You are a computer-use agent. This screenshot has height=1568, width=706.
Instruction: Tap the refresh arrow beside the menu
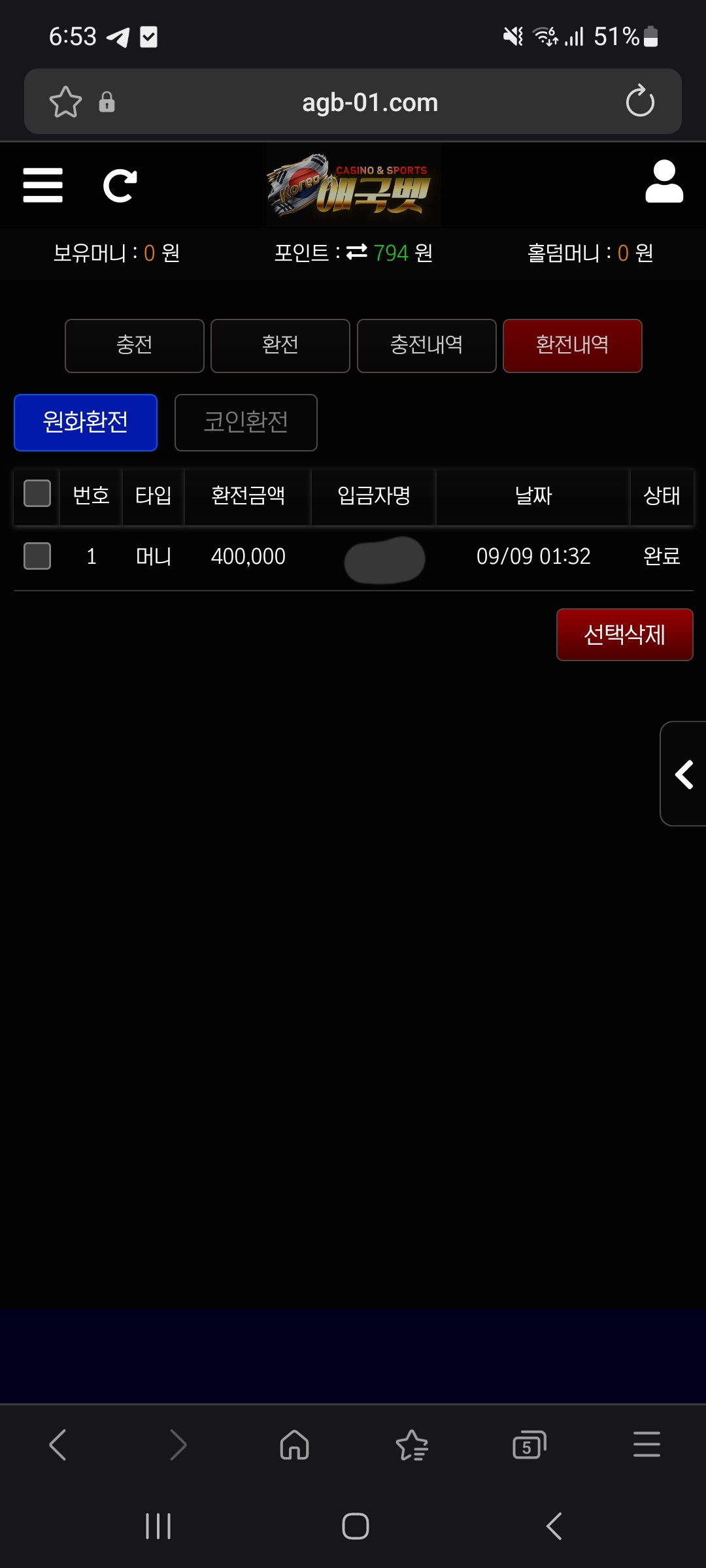click(120, 186)
